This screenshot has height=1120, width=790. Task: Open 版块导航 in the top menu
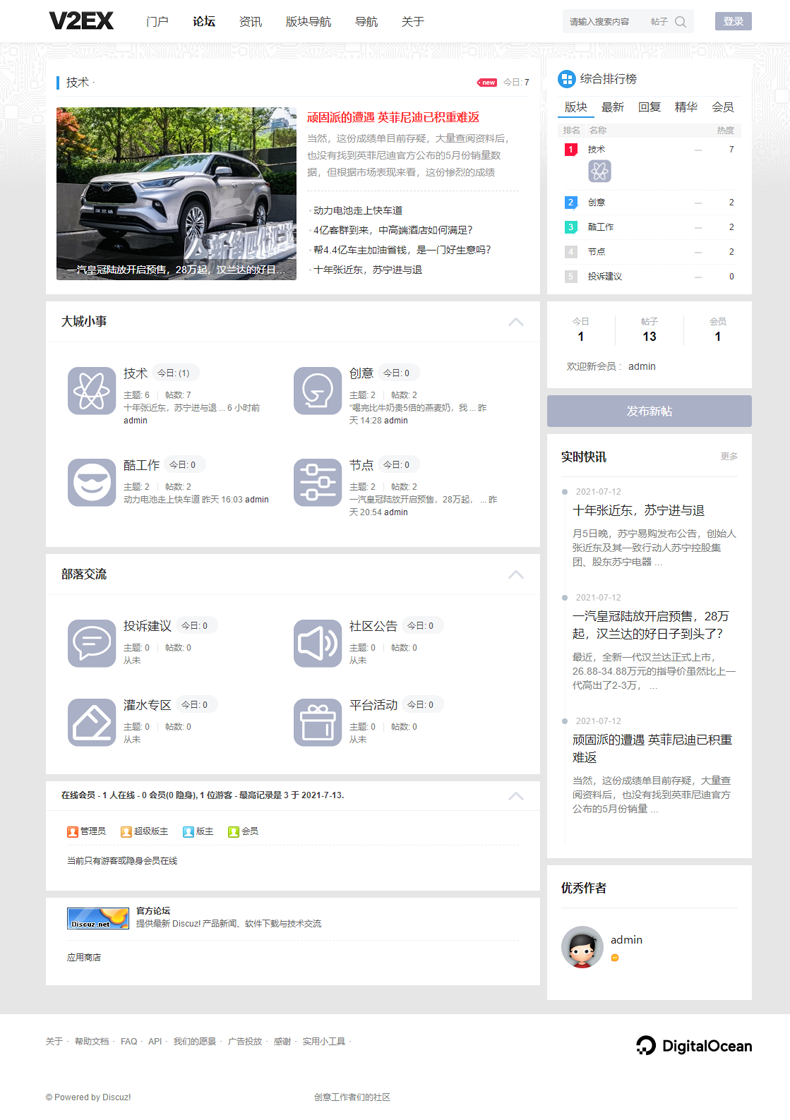point(308,21)
